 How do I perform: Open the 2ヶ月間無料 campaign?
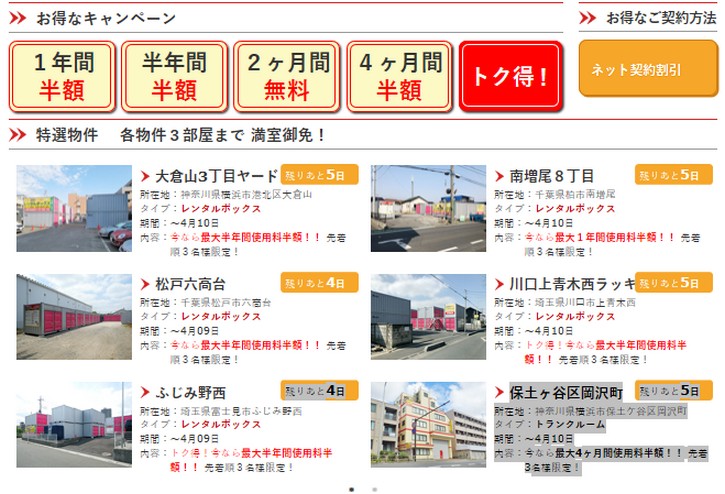[287, 76]
